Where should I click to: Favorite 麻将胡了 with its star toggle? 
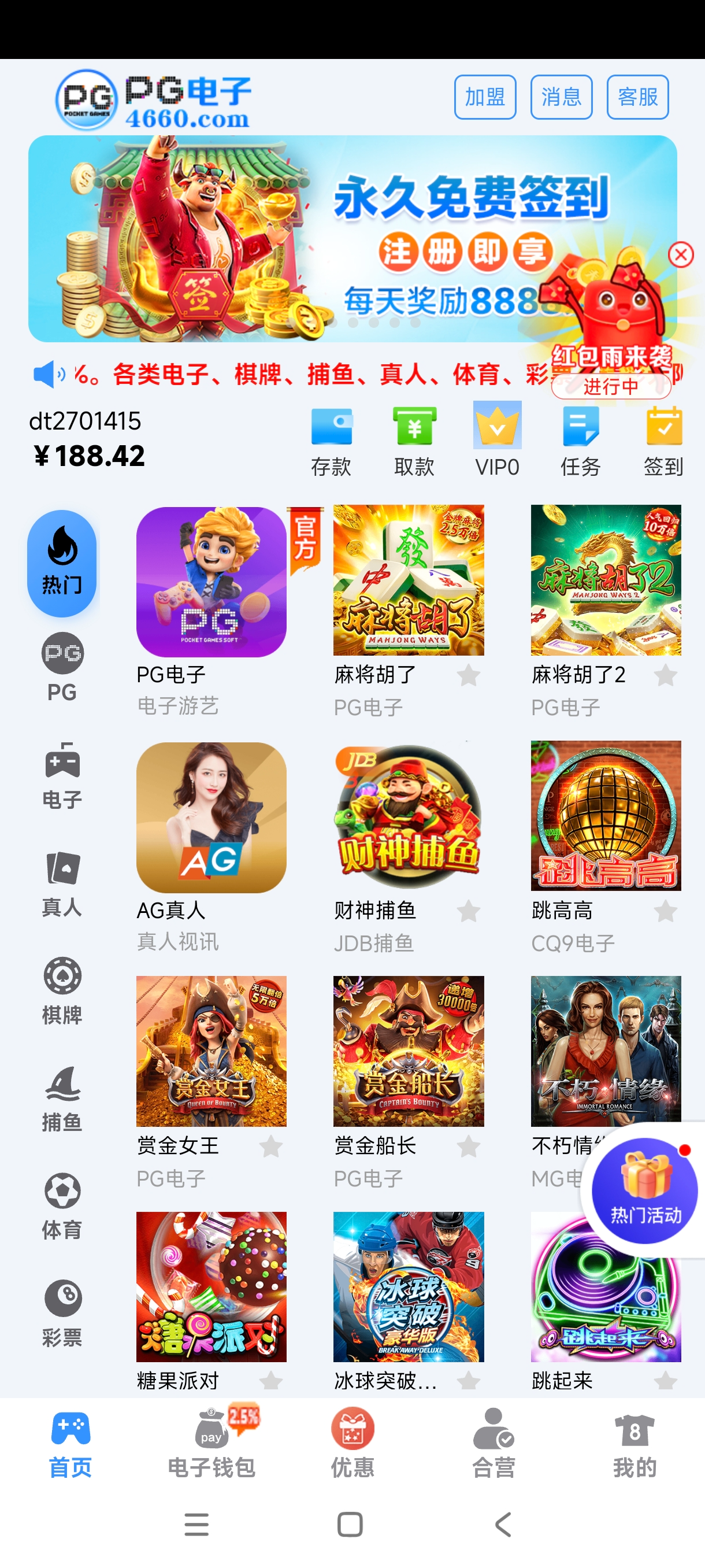click(x=469, y=676)
